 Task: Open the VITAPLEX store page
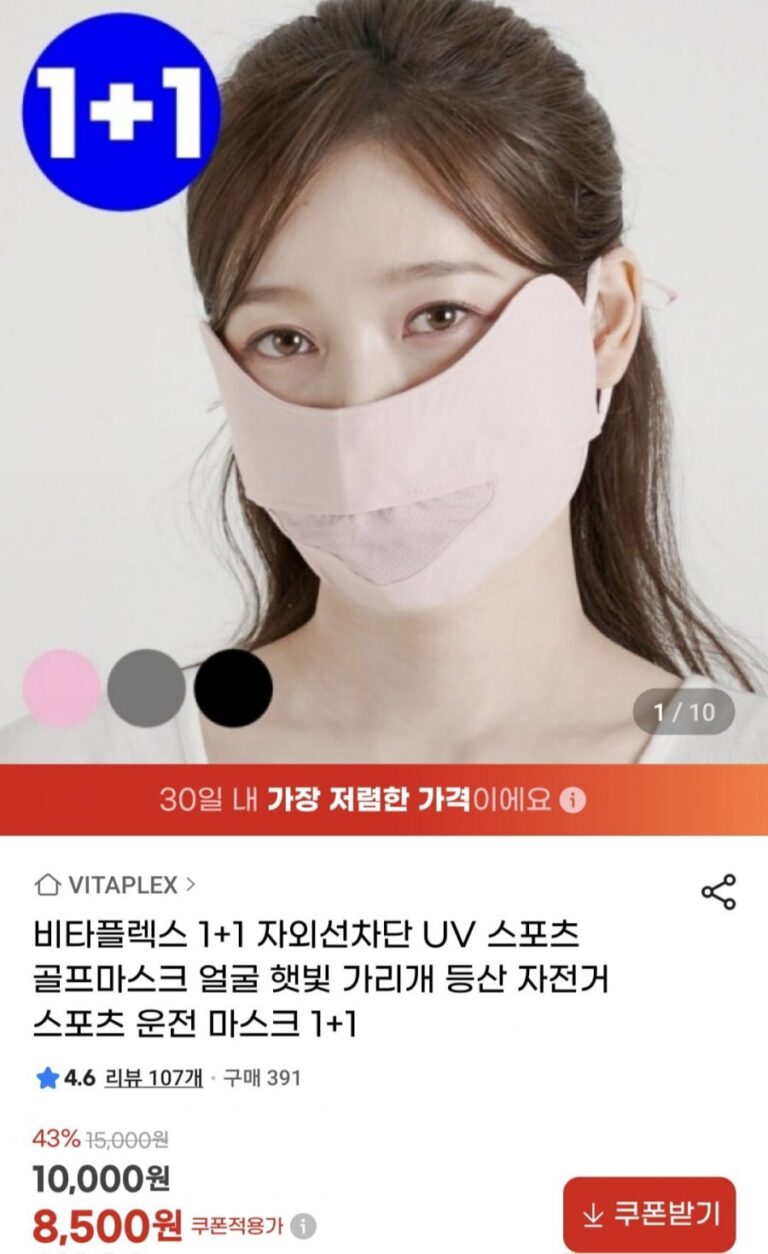pos(115,885)
